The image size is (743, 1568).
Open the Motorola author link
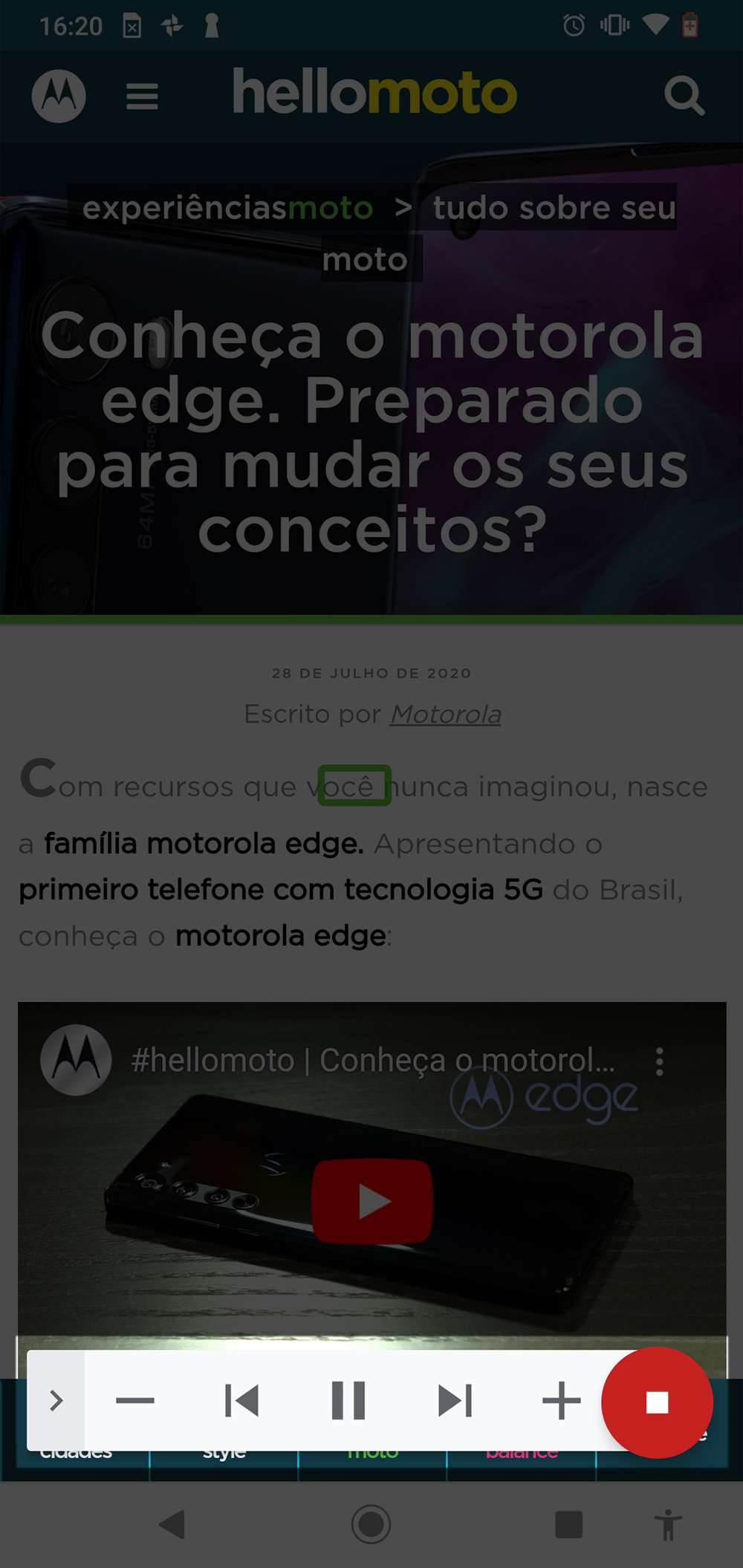446,714
